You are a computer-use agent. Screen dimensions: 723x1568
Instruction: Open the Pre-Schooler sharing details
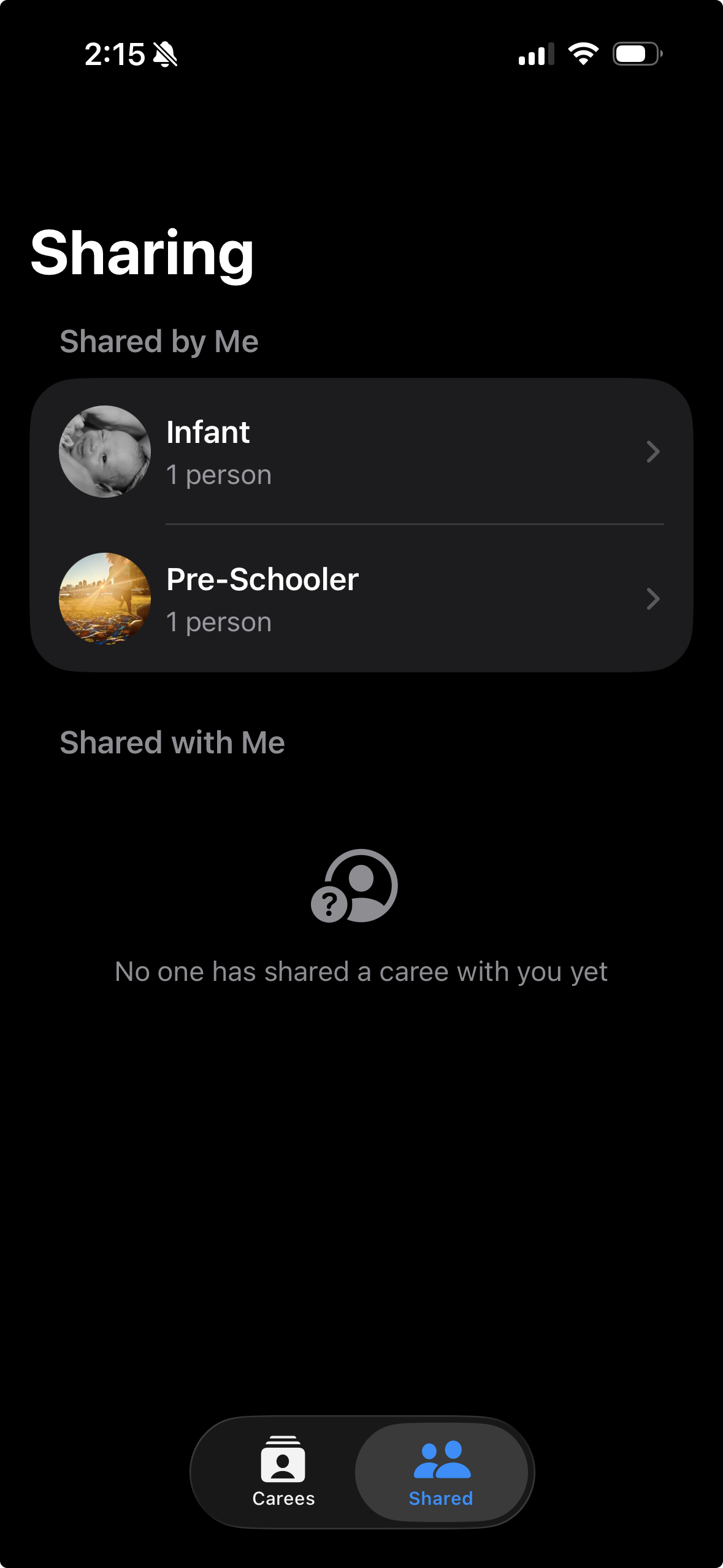click(x=361, y=599)
